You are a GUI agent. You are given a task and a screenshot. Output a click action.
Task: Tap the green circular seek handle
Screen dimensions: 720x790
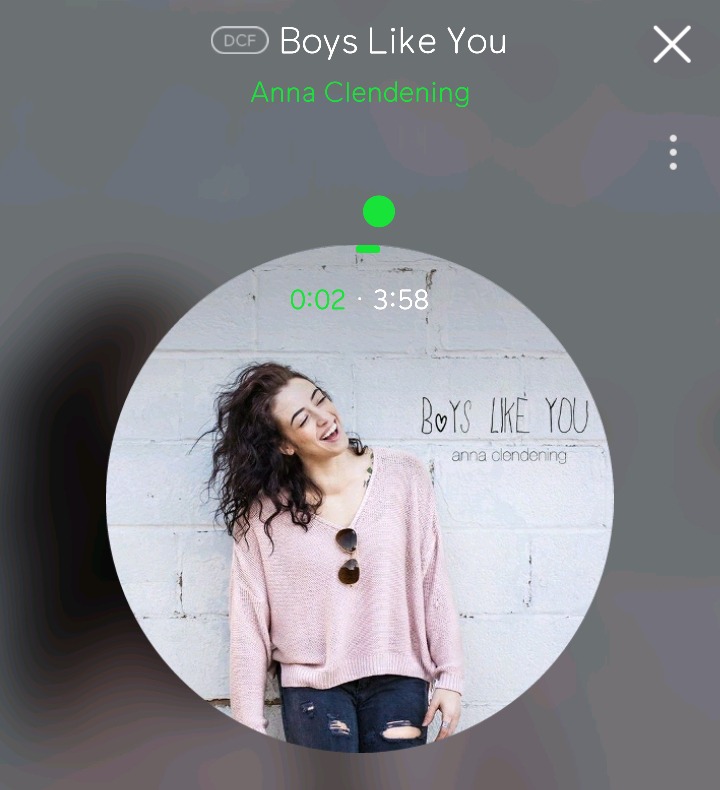(x=379, y=212)
